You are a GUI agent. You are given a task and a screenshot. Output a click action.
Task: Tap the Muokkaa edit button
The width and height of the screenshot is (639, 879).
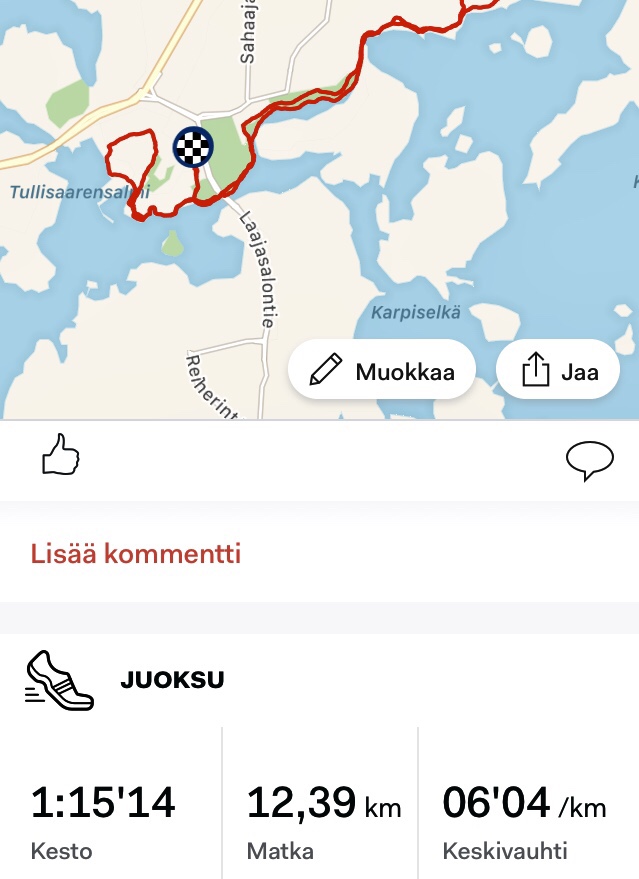tap(381, 372)
